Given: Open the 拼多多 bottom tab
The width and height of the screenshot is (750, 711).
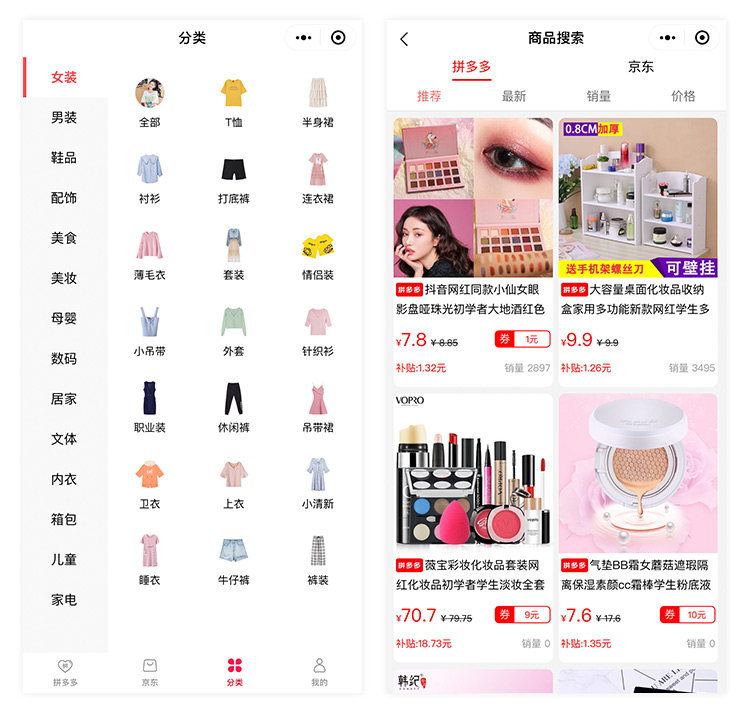Looking at the screenshot, I should click(65, 671).
